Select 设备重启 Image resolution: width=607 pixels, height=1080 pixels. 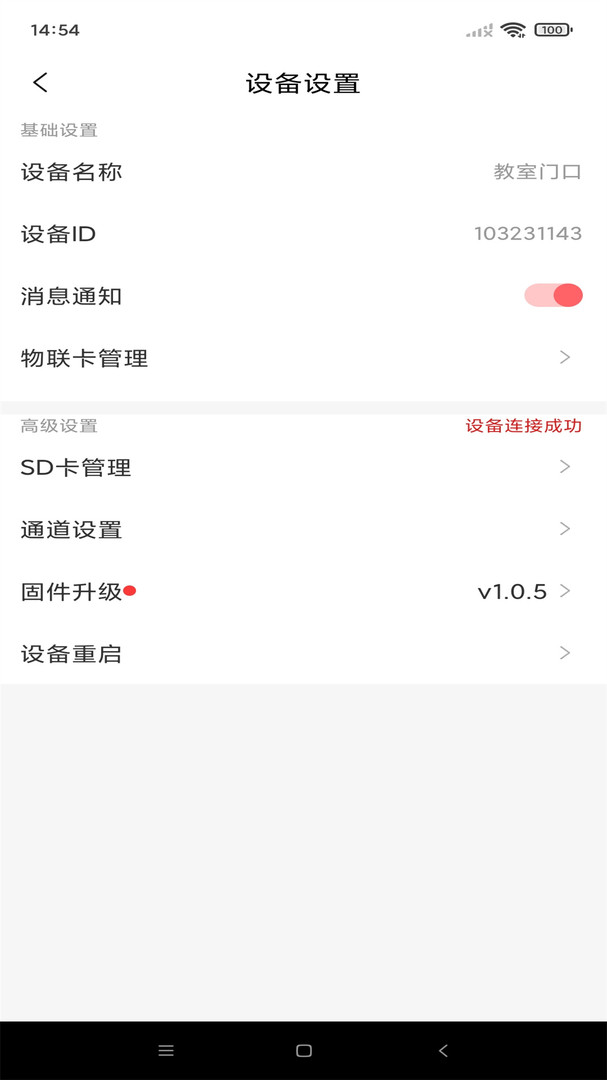pos(303,654)
